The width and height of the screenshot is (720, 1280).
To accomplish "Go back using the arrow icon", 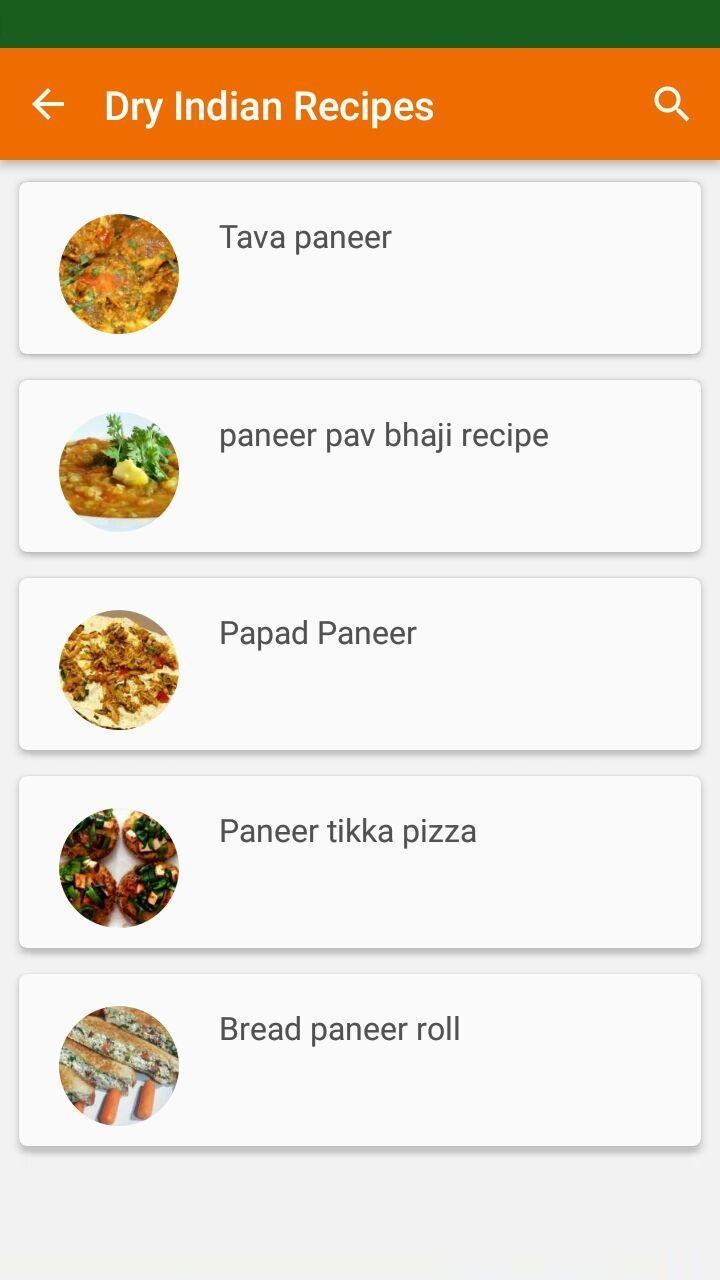I will click(x=48, y=104).
